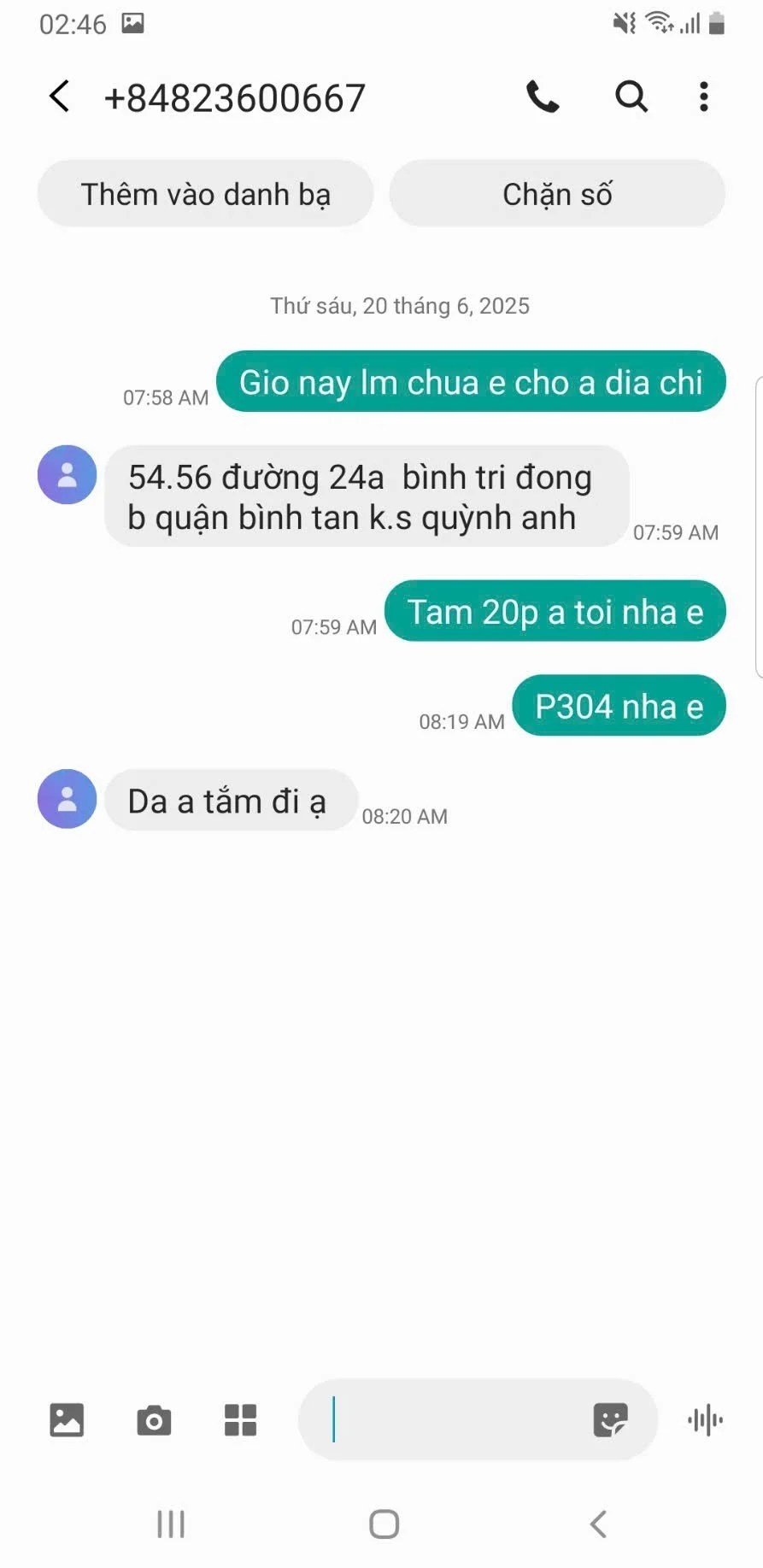This screenshot has height=1568, width=763.
Task: Search within this conversation
Action: coord(631,97)
